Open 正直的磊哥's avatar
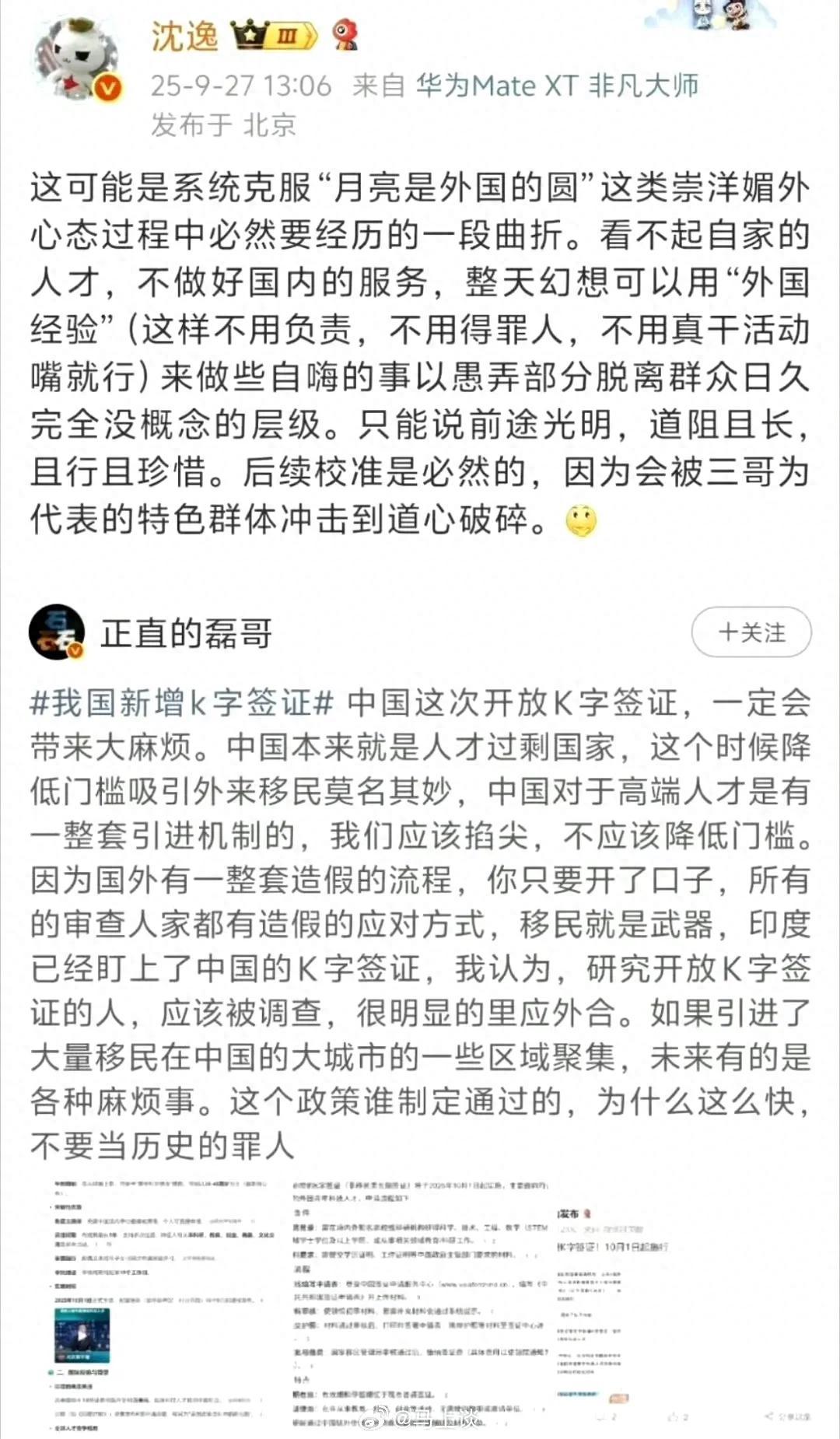 point(57,632)
